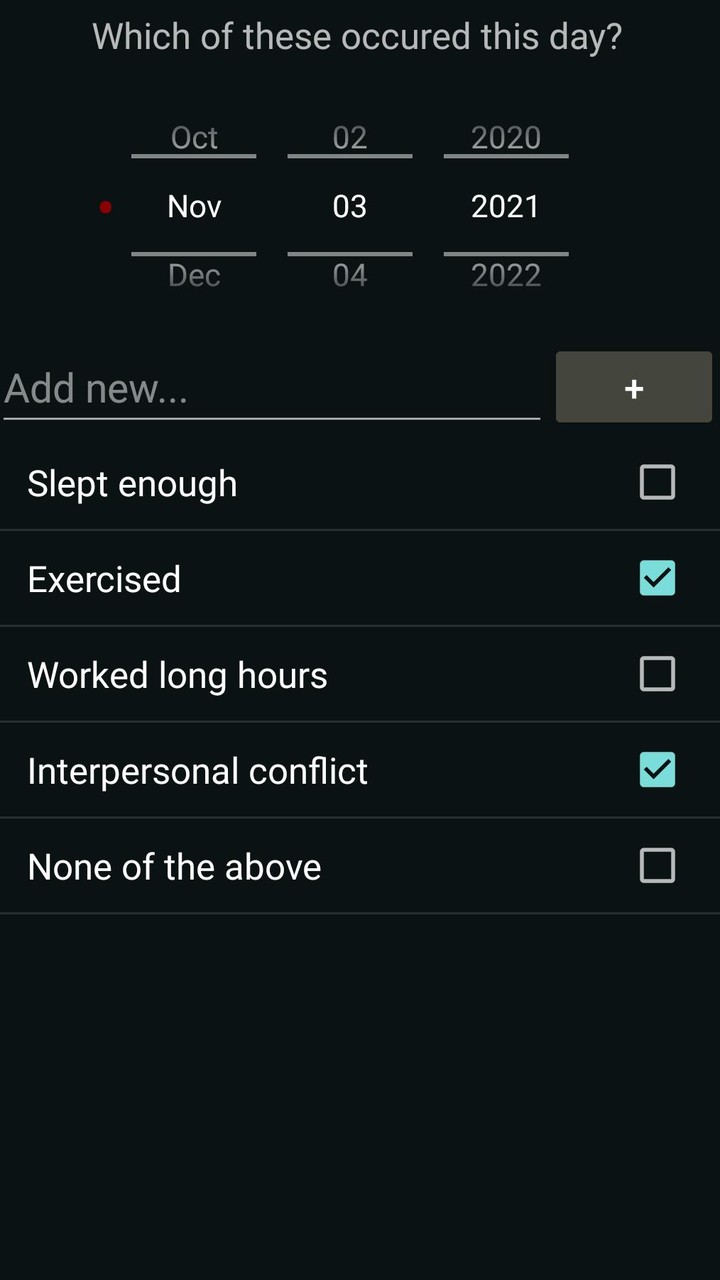Uncheck Interpersonal conflict
Screen dimensions: 720x1280
pyautogui.click(x=657, y=771)
